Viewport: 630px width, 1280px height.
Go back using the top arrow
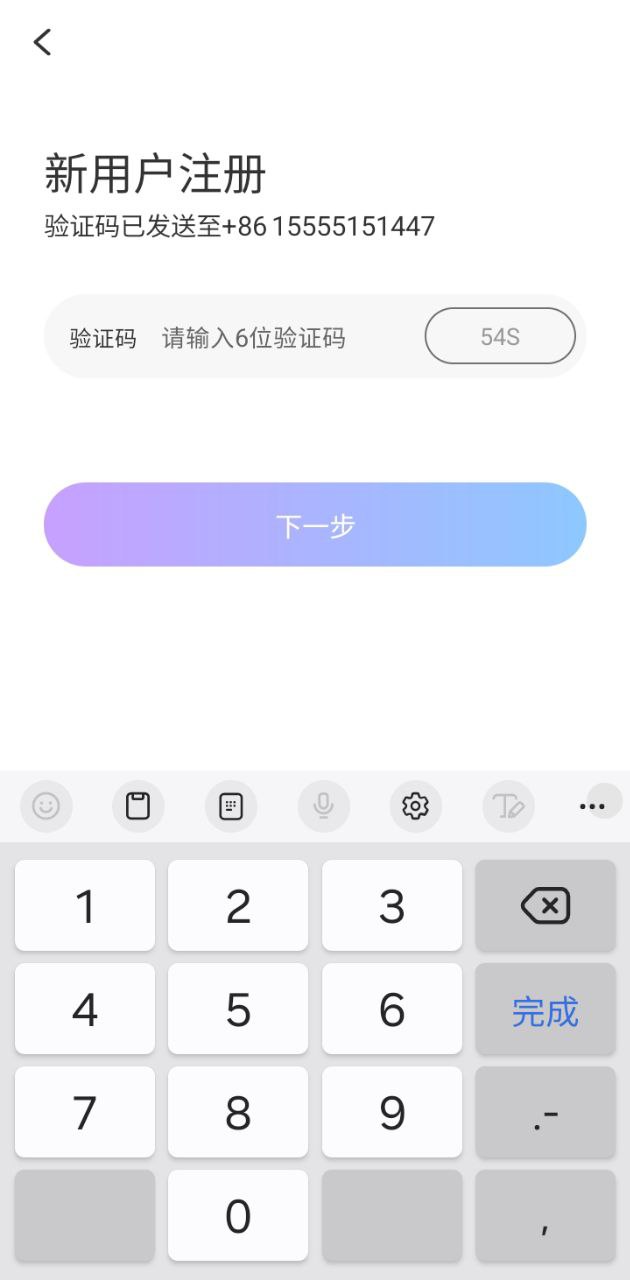click(42, 42)
